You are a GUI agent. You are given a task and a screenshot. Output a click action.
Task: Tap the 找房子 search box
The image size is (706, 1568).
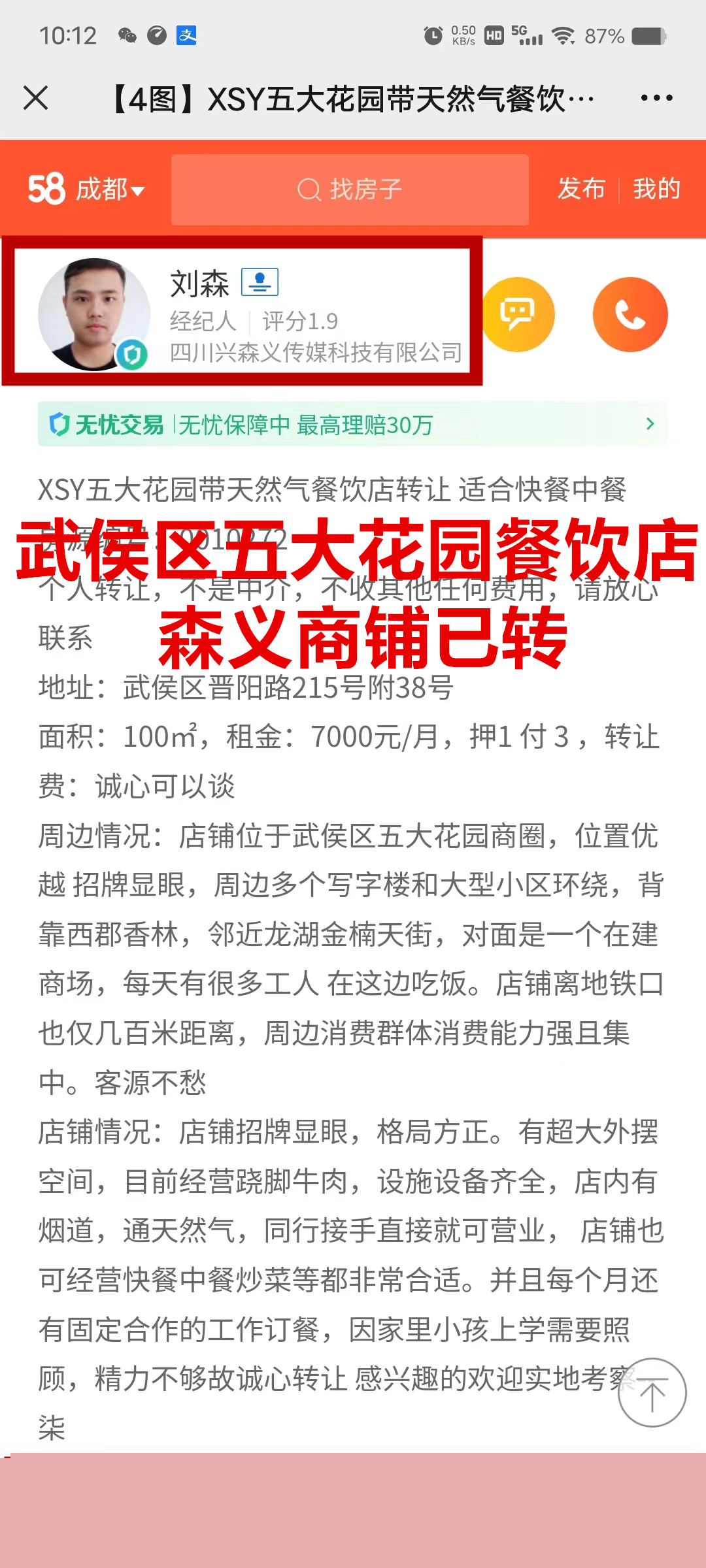pos(350,189)
